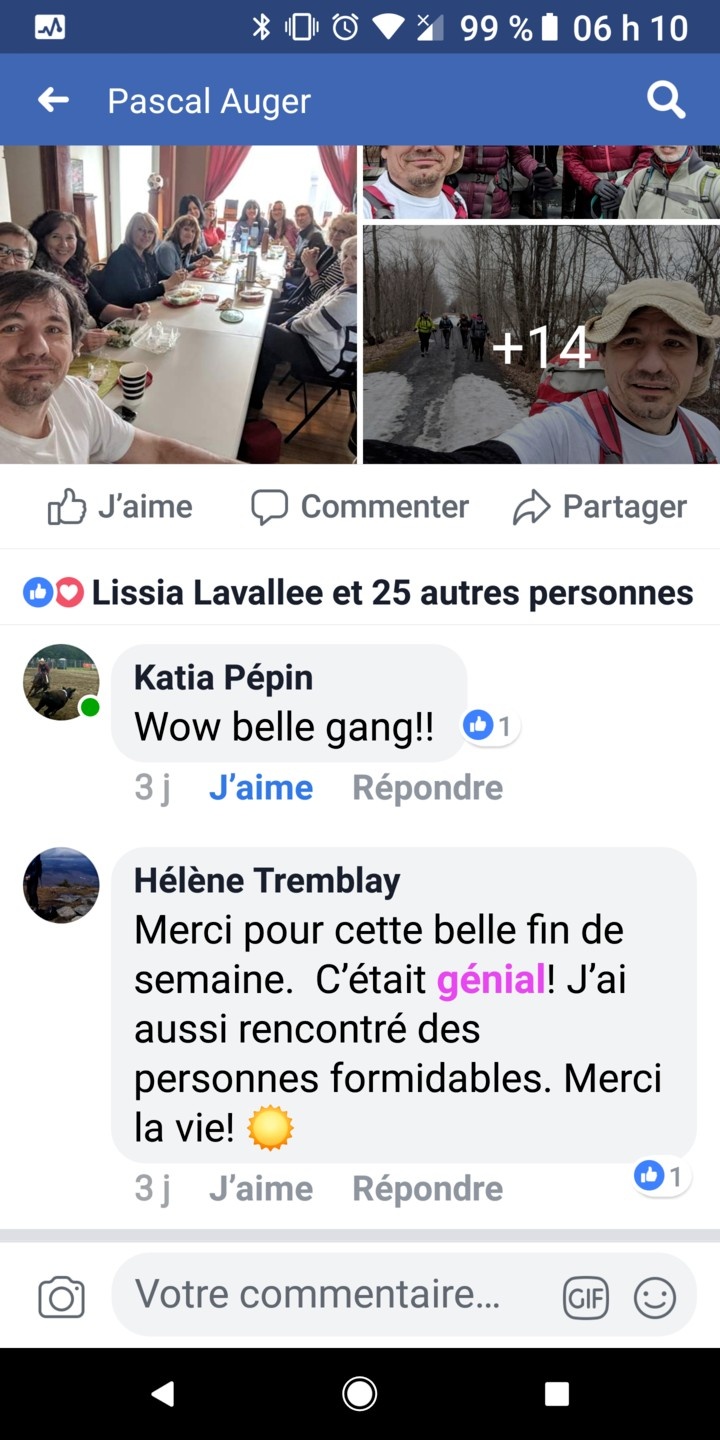
Task: Focus the Votre commentaire field
Action: pyautogui.click(x=330, y=1295)
